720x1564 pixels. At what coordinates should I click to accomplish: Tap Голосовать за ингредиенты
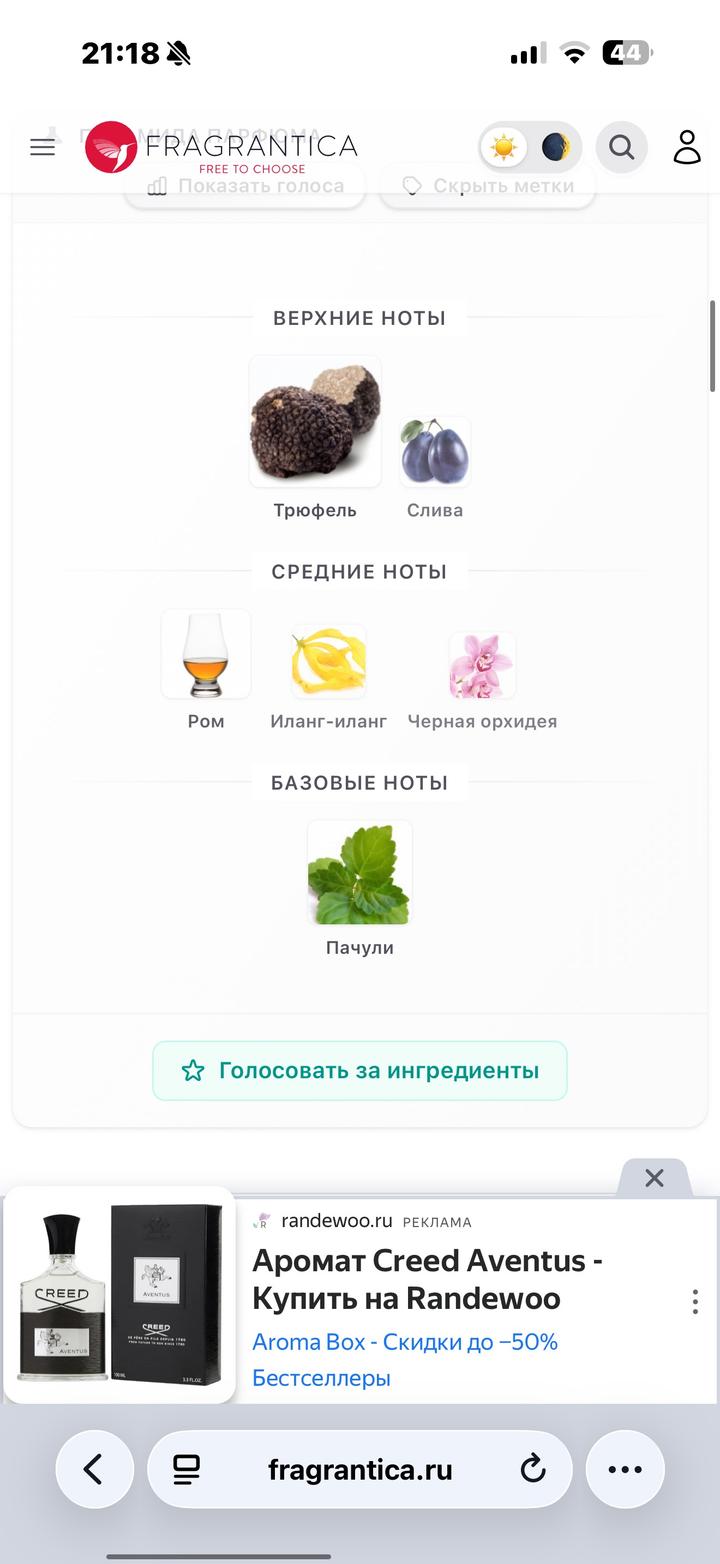point(360,1071)
